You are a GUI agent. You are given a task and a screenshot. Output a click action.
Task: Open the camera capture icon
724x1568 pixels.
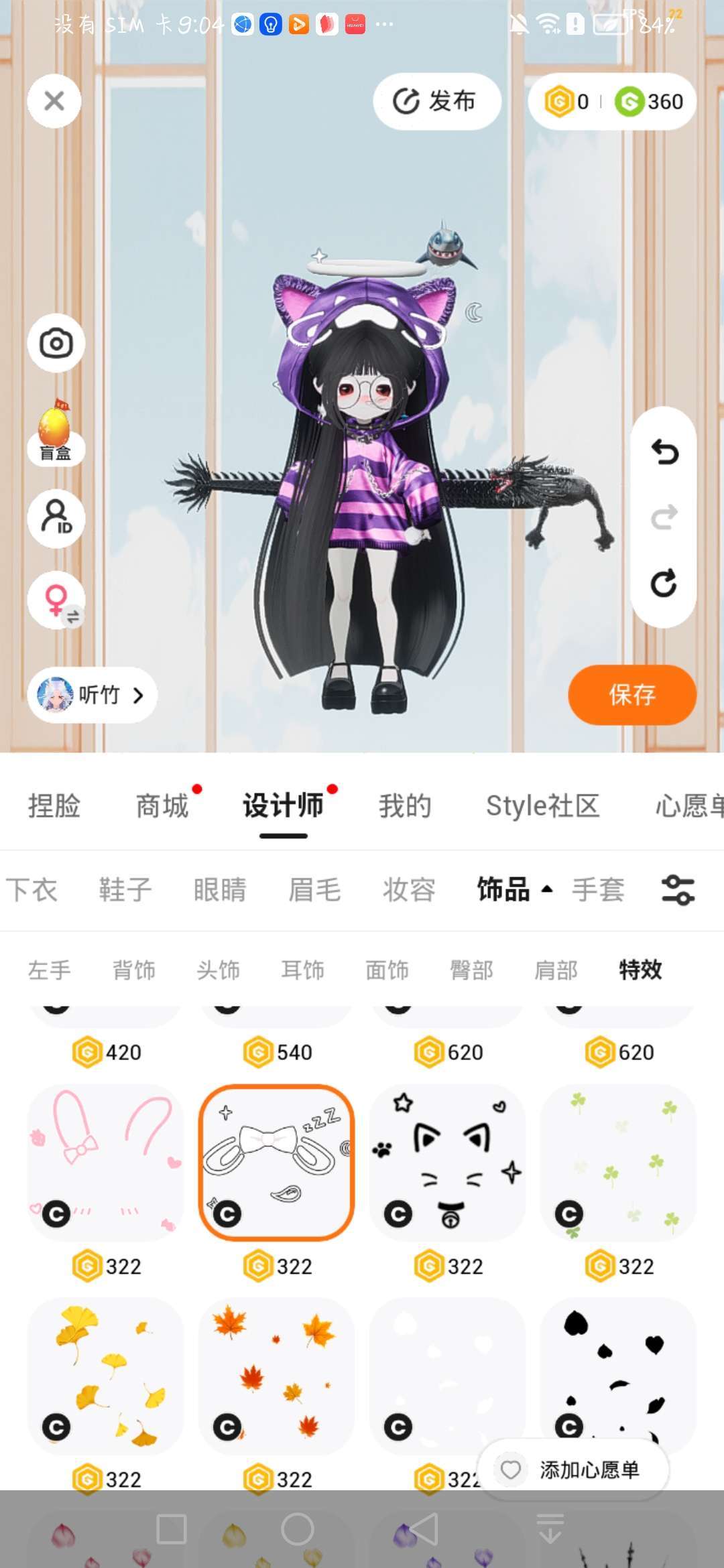point(56,344)
